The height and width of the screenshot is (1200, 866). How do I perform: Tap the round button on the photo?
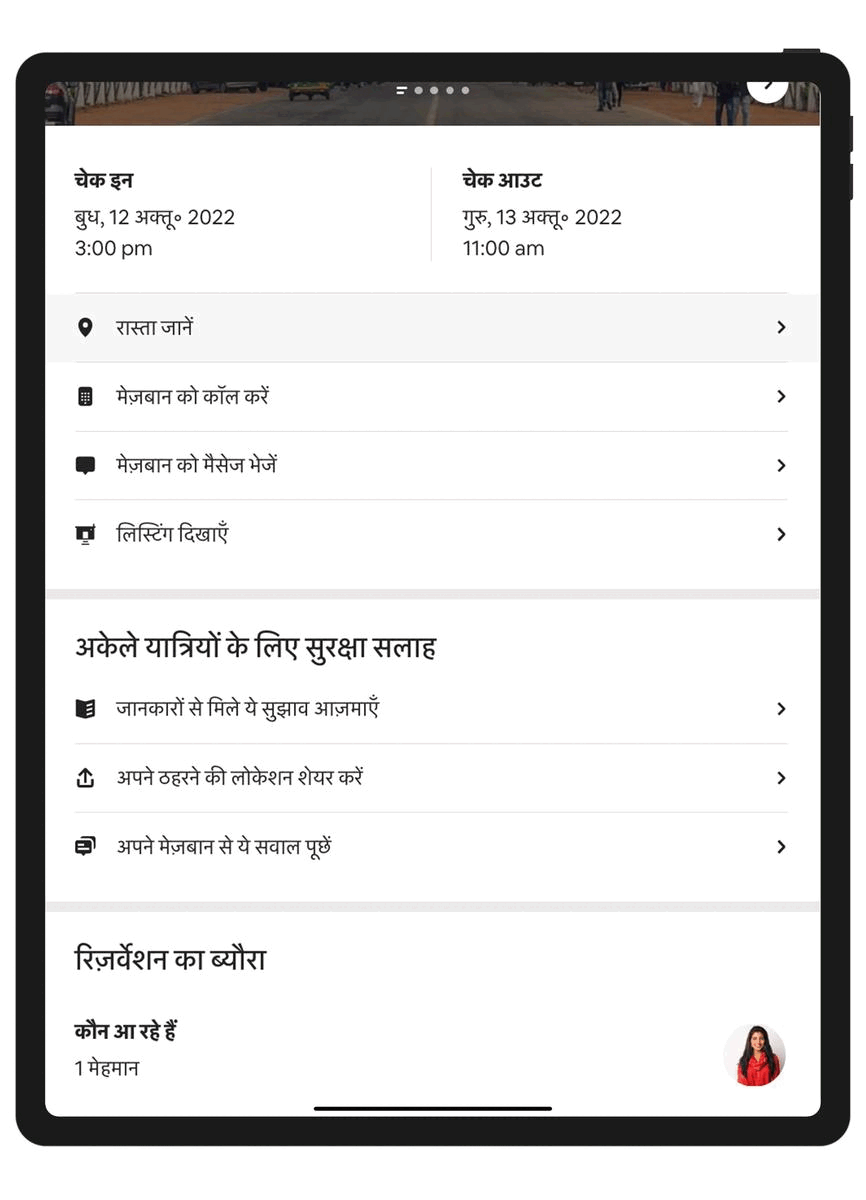[768, 88]
